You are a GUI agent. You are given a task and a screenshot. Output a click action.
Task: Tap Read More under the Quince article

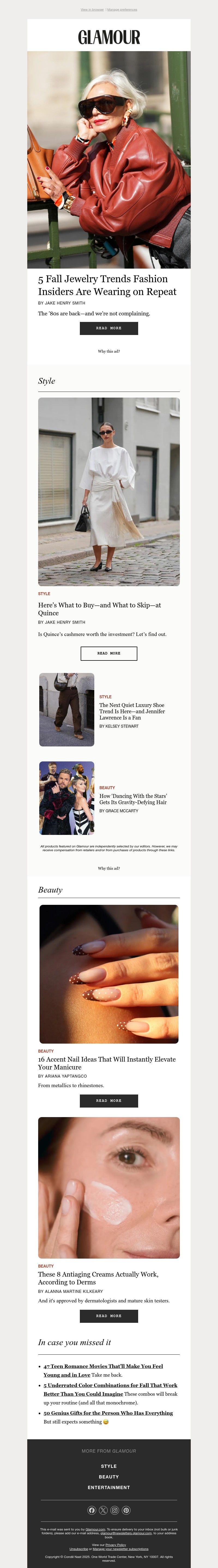(x=108, y=653)
